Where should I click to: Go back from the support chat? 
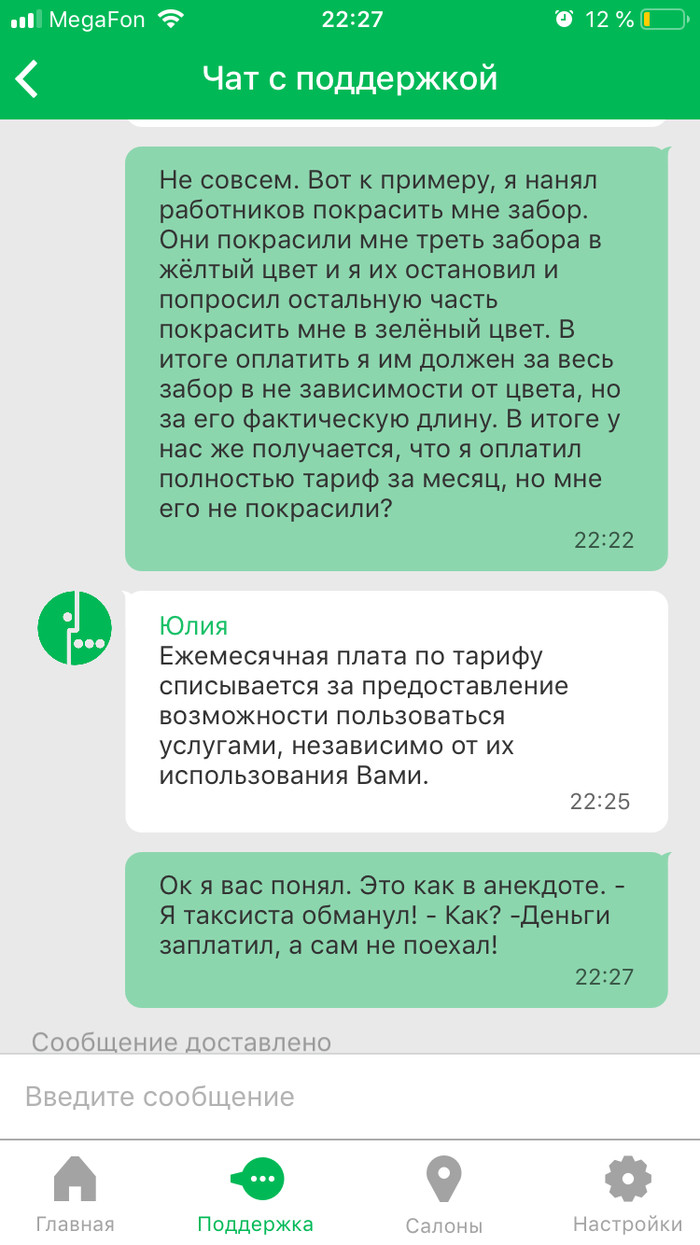(28, 79)
